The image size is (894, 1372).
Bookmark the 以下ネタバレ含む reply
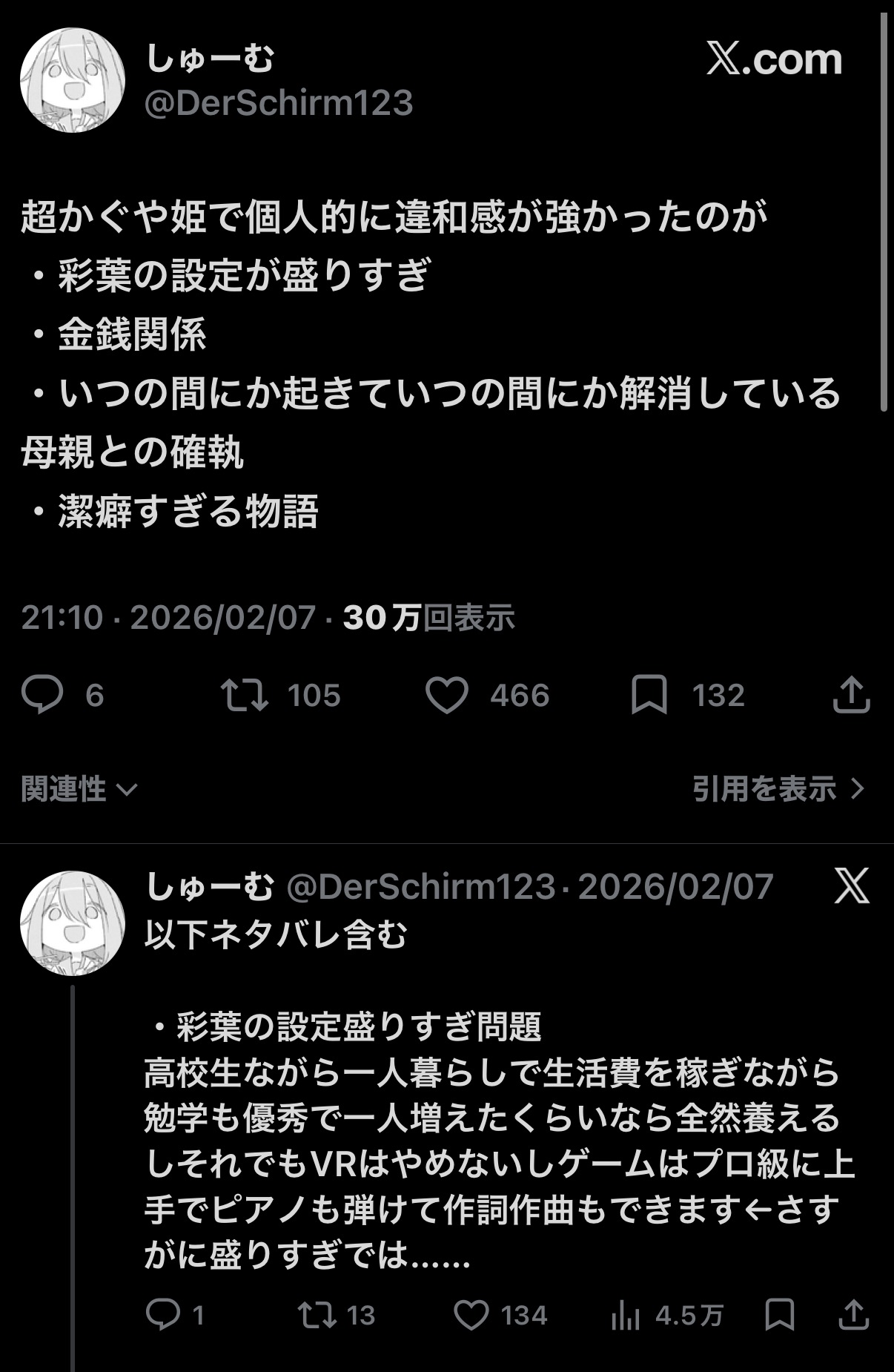779,1315
